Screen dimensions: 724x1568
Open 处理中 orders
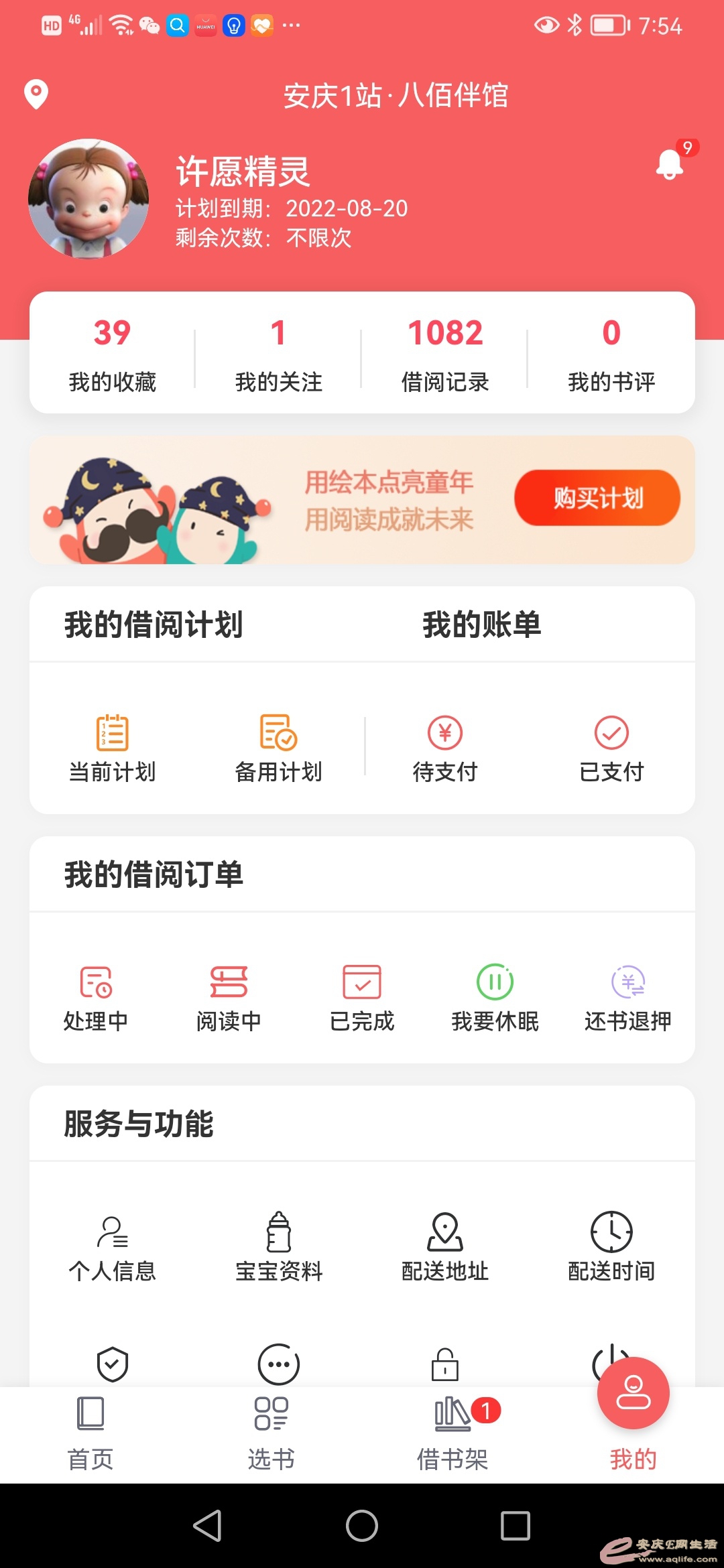click(96, 997)
